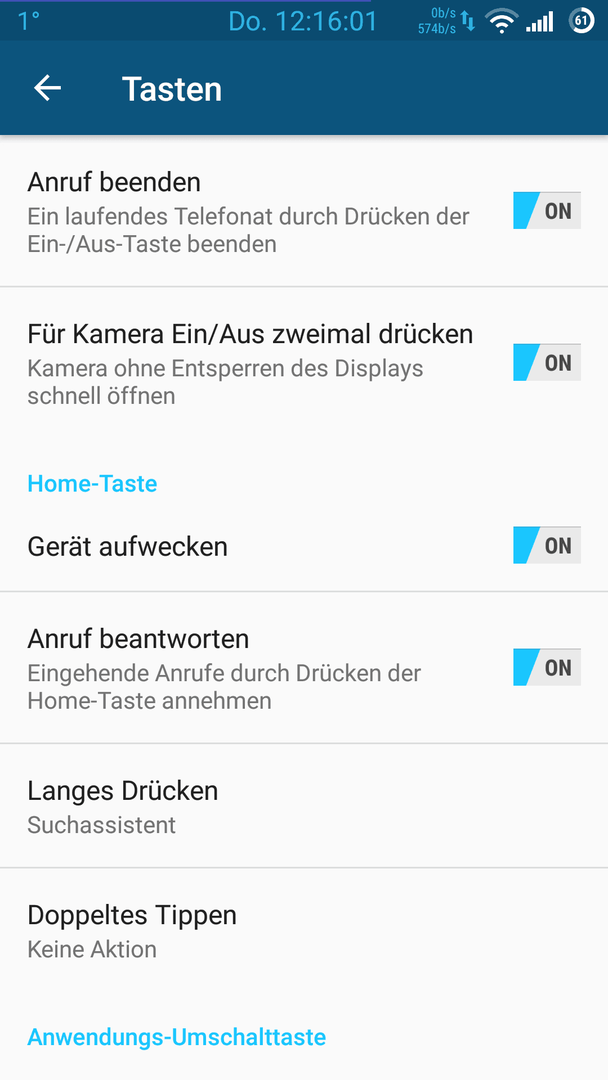This screenshot has height=1080, width=608.
Task: Open the Langes Drücken setting
Action: click(304, 806)
